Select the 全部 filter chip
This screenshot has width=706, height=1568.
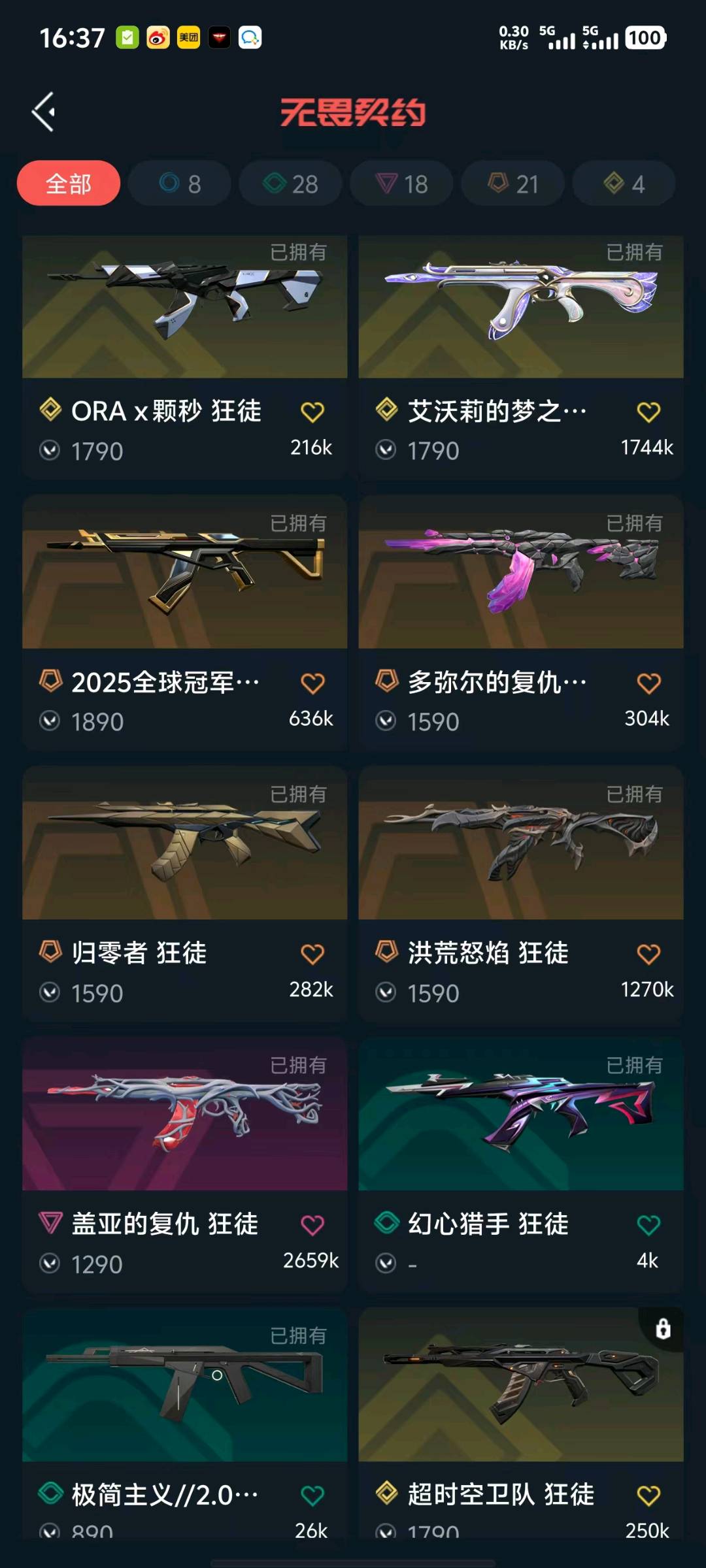(x=69, y=184)
